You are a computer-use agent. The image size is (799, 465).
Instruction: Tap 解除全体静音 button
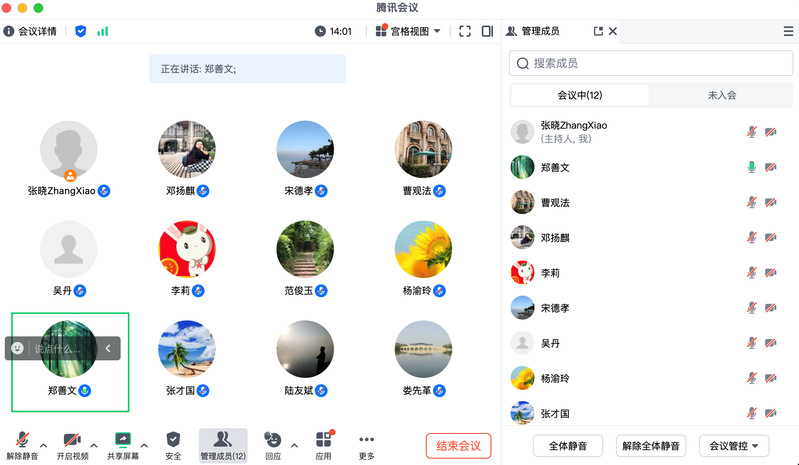(x=650, y=445)
